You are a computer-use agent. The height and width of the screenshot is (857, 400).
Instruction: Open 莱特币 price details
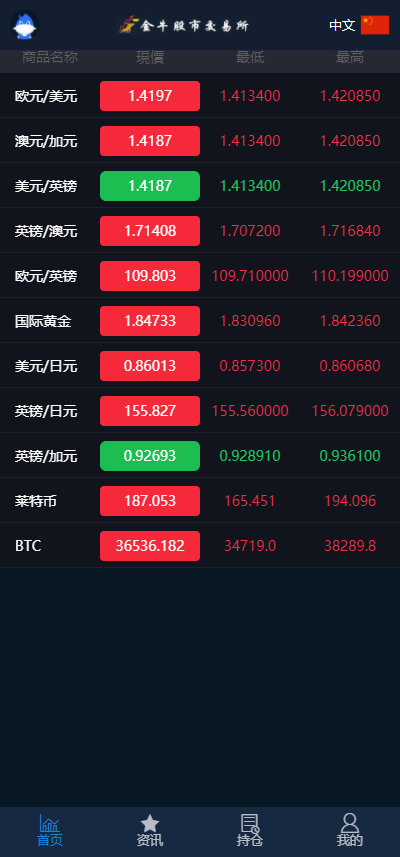coord(200,501)
